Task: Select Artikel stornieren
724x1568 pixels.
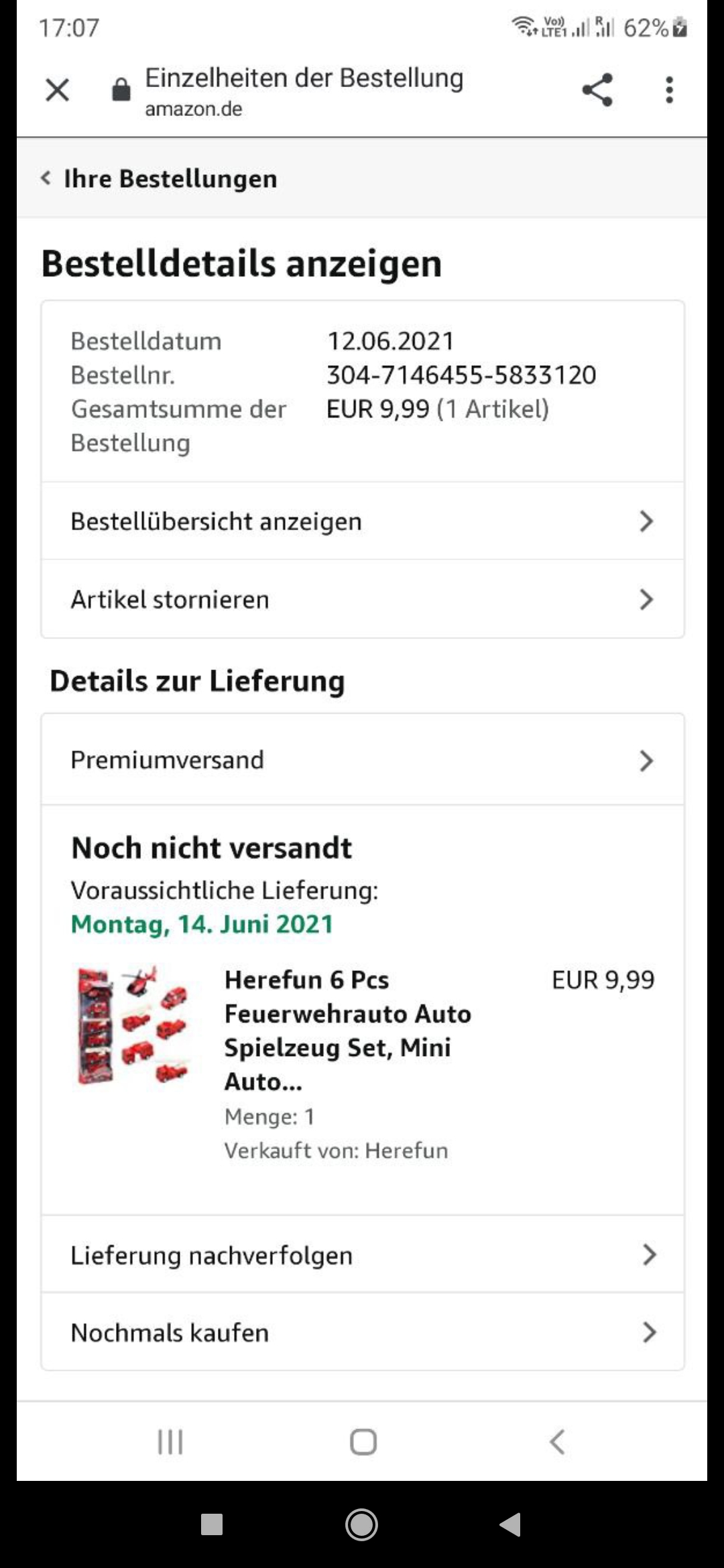Action: (362, 599)
